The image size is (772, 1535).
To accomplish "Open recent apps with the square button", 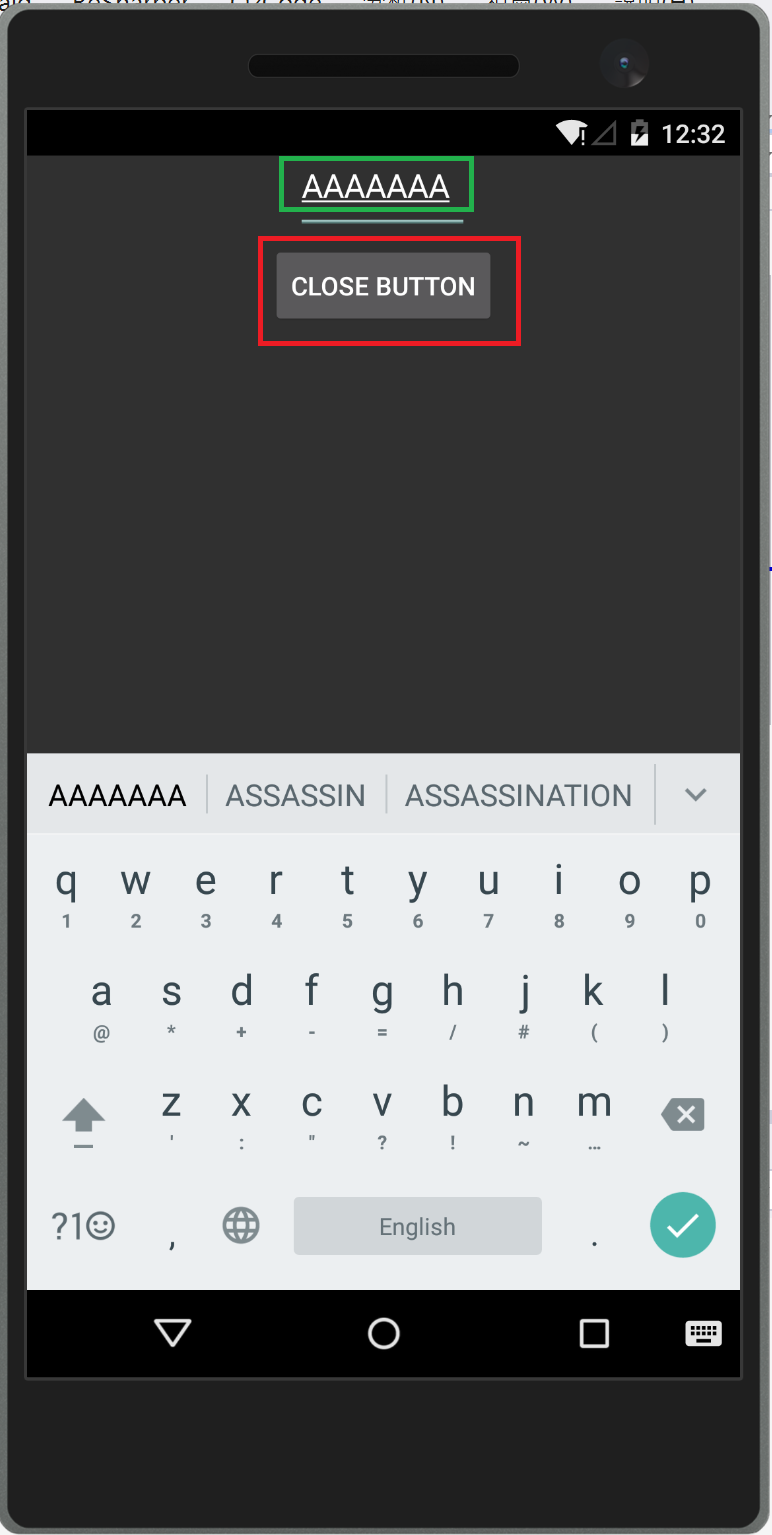I will tap(594, 1333).
